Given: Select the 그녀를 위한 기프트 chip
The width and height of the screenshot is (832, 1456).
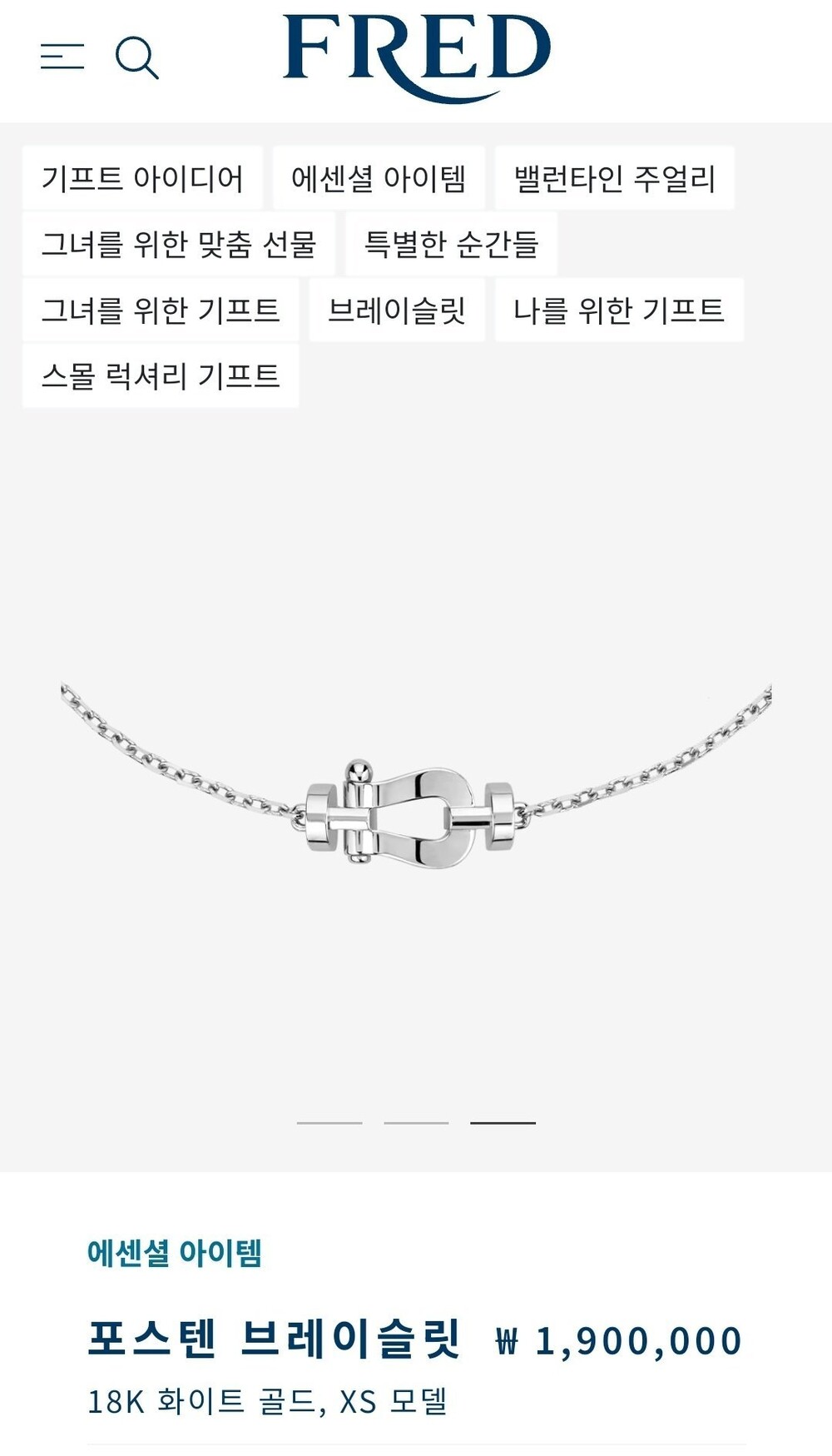Looking at the screenshot, I should (x=161, y=310).
